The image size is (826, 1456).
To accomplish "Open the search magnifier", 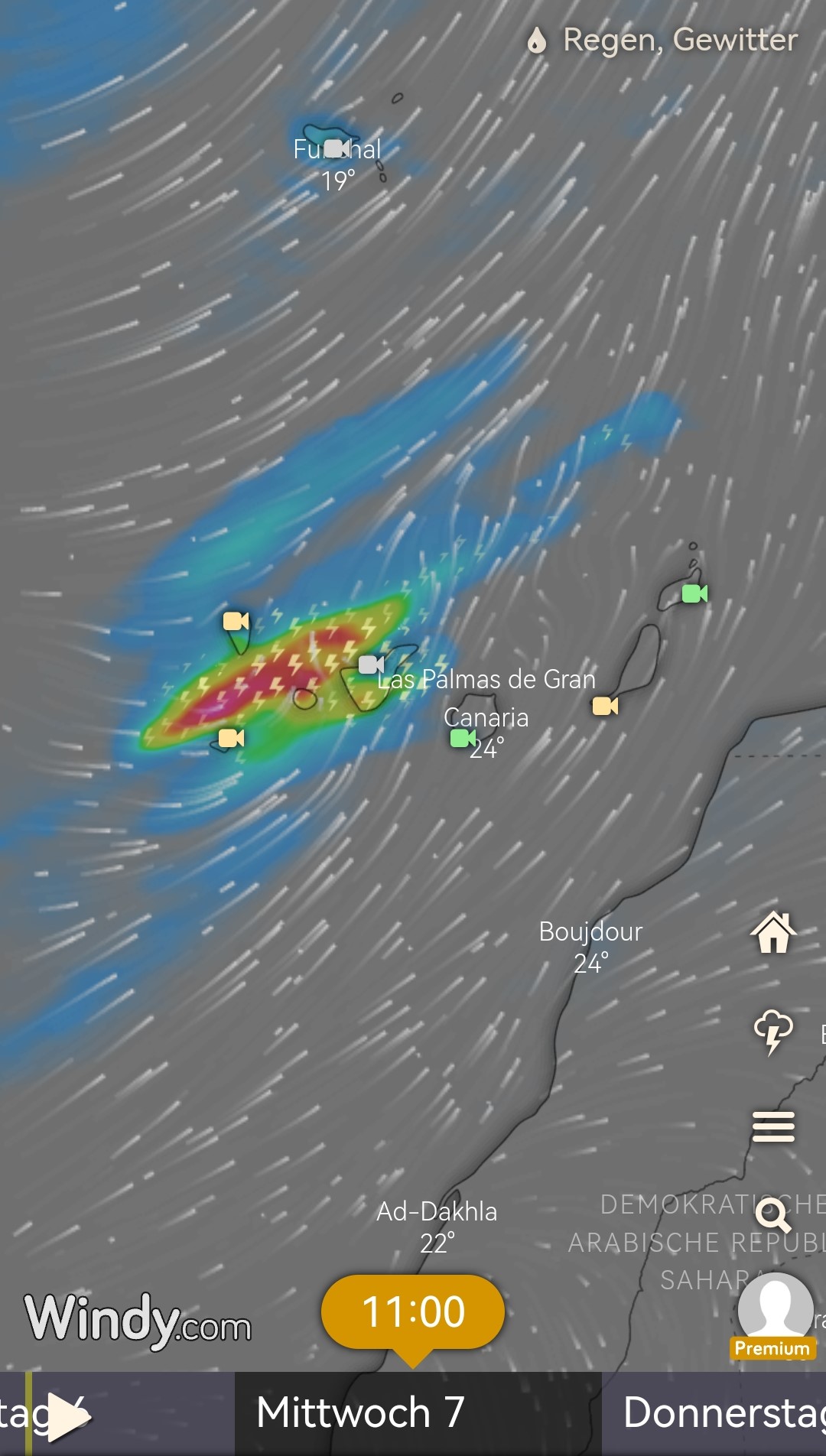I will click(772, 1214).
